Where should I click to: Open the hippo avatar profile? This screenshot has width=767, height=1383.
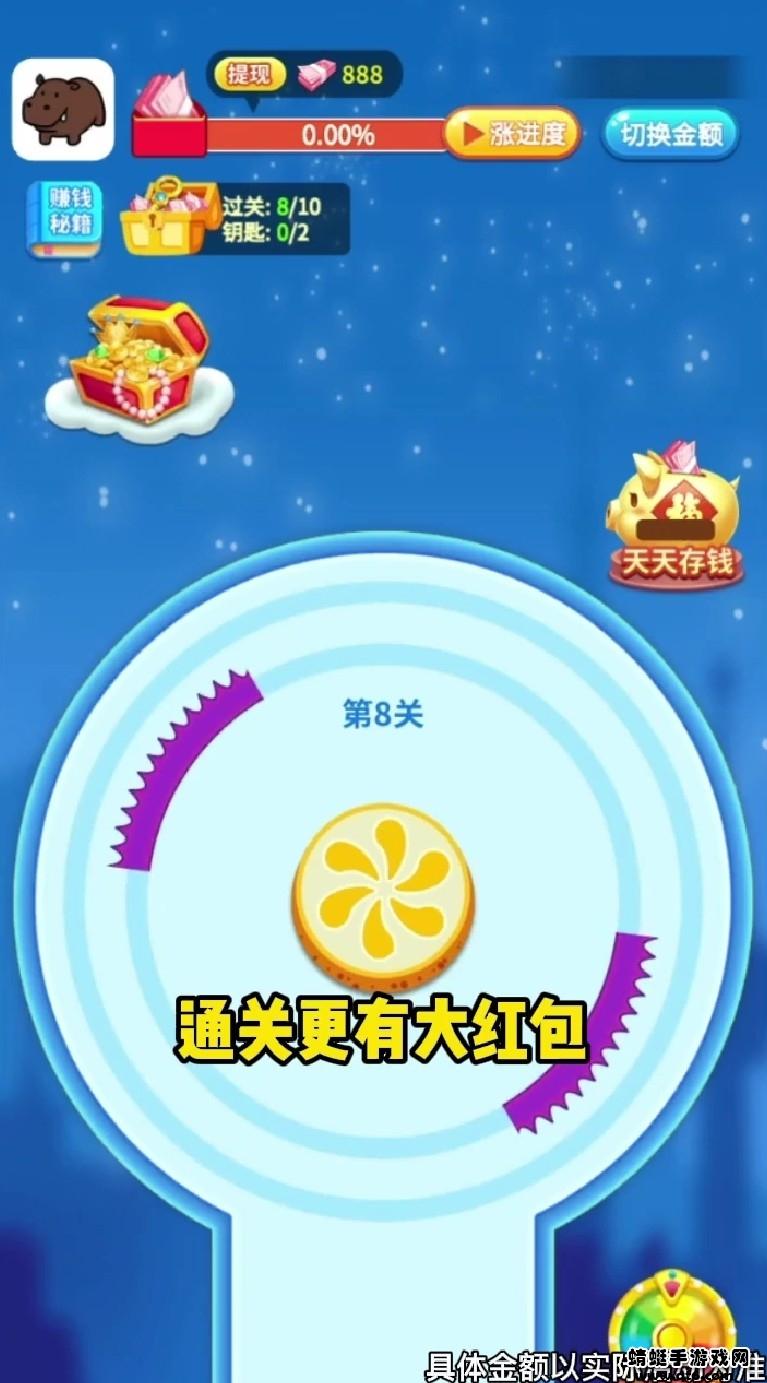coord(63,108)
